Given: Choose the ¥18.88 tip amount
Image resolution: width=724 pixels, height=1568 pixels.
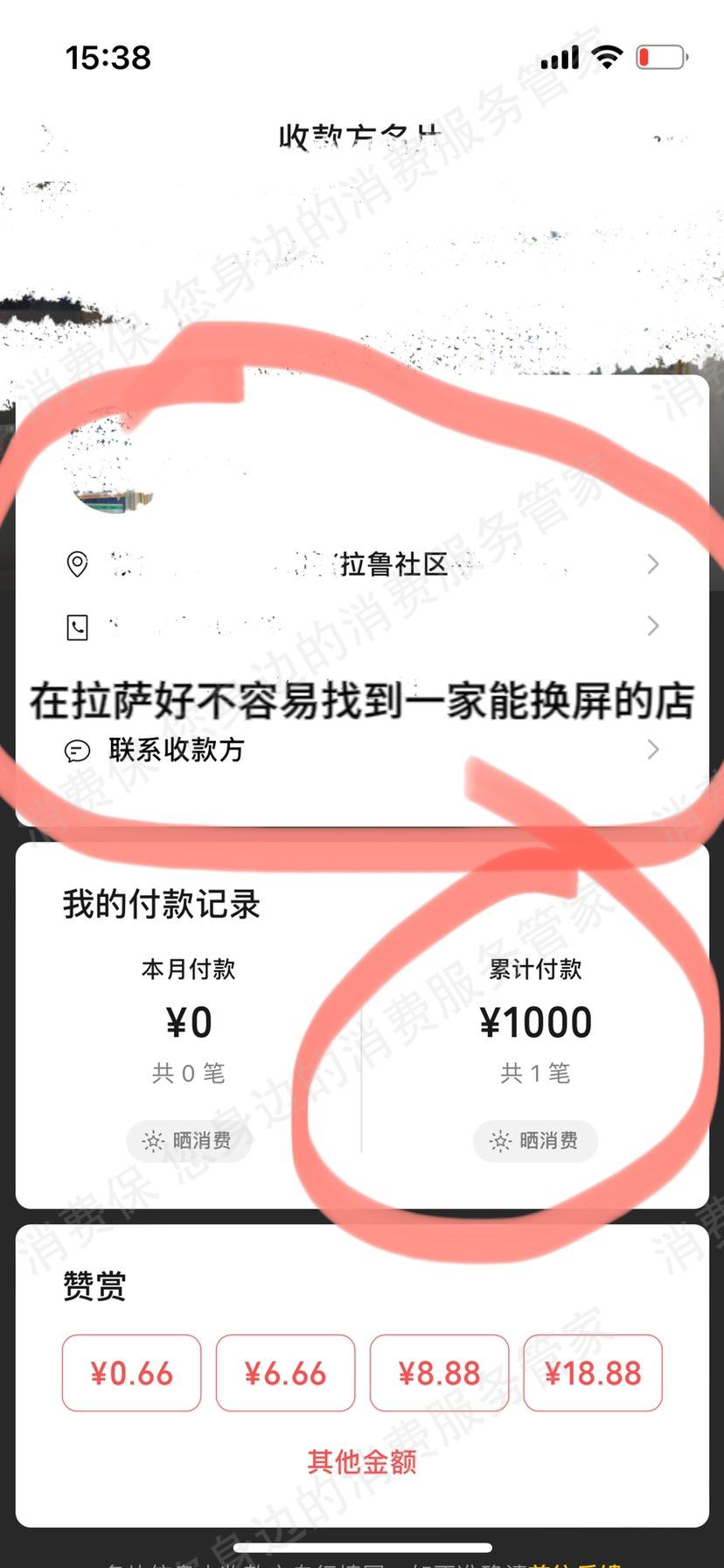Looking at the screenshot, I should 593,1373.
